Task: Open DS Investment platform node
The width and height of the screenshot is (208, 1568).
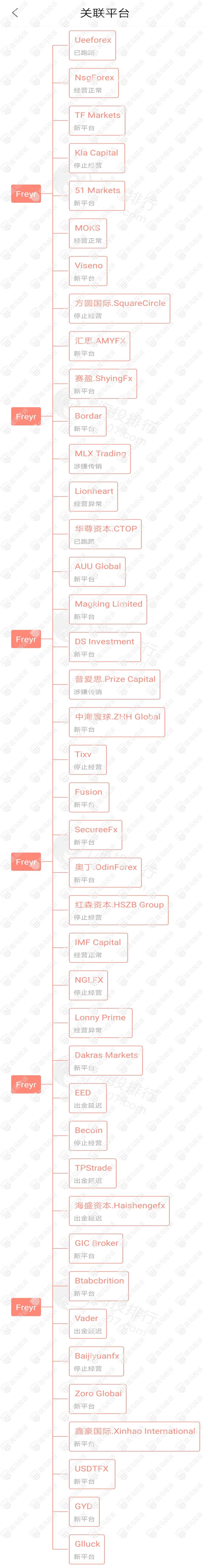Action: (104, 647)
